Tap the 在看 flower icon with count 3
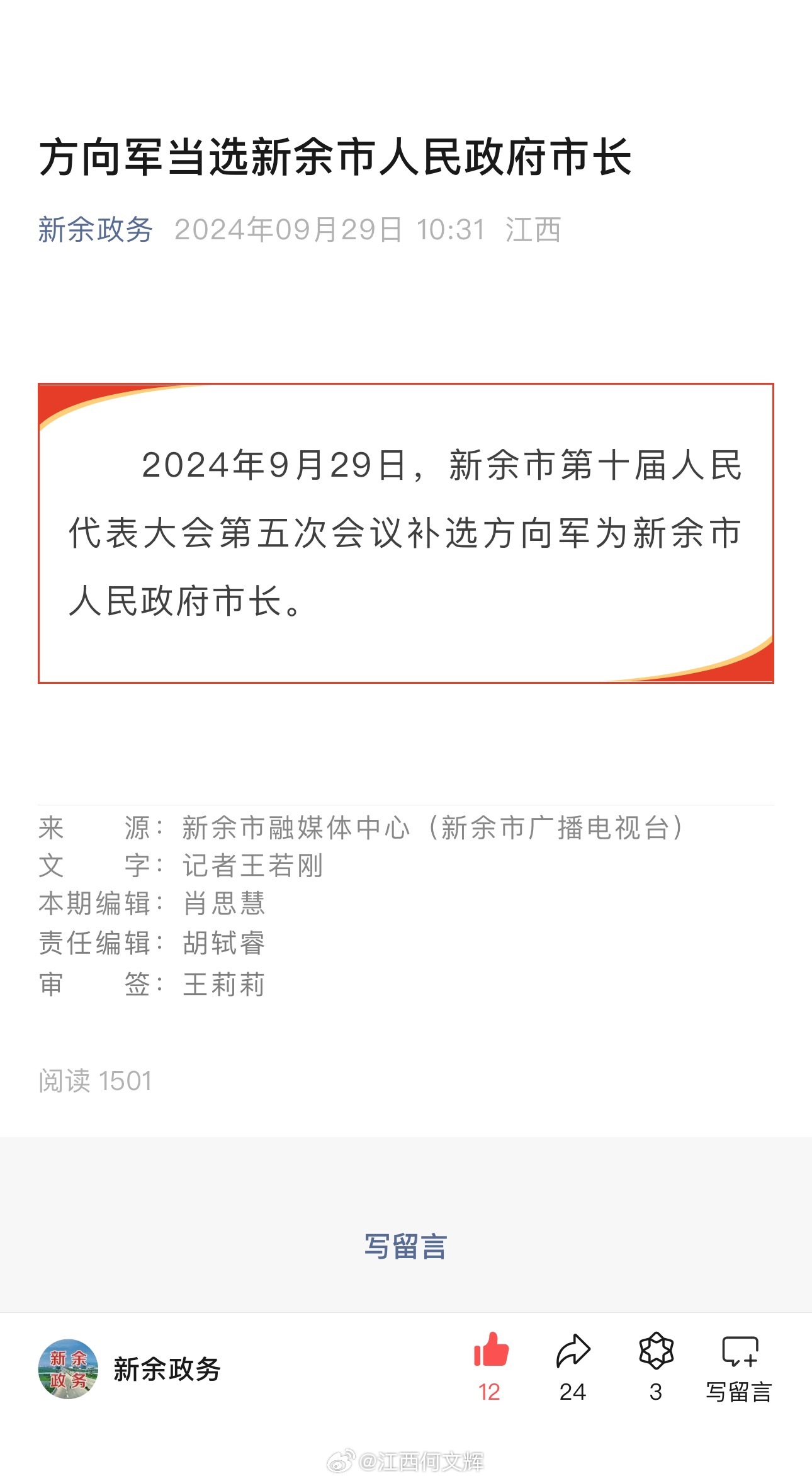The width and height of the screenshot is (812, 1481). 656,1351
